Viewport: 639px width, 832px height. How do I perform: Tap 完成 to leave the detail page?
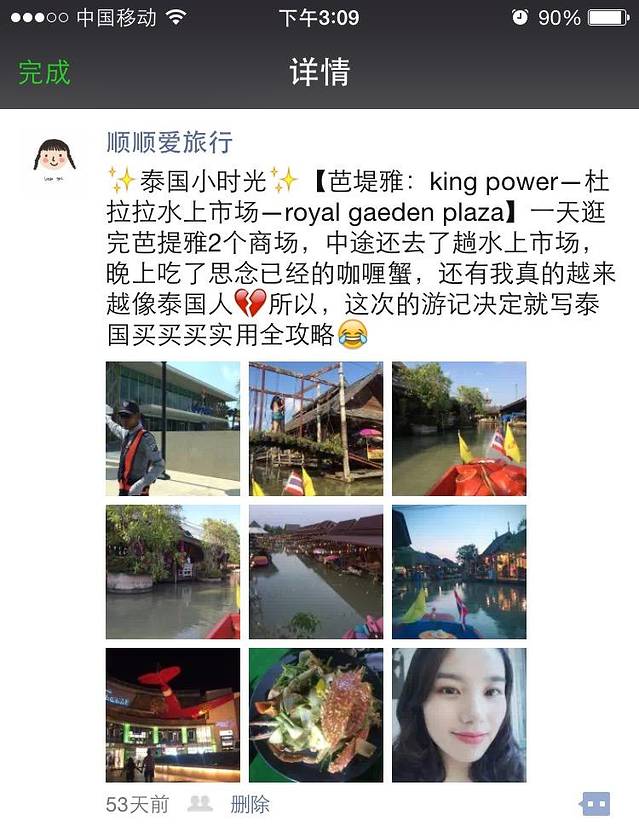45,72
